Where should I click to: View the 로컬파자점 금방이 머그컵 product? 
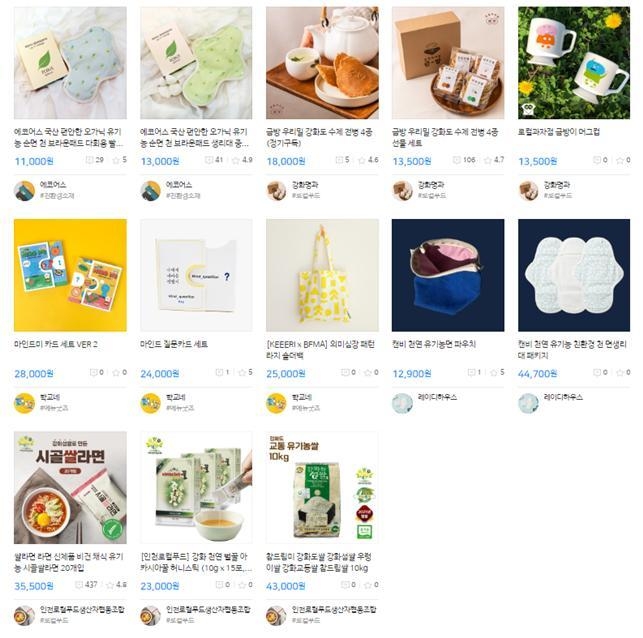pyautogui.click(x=574, y=63)
